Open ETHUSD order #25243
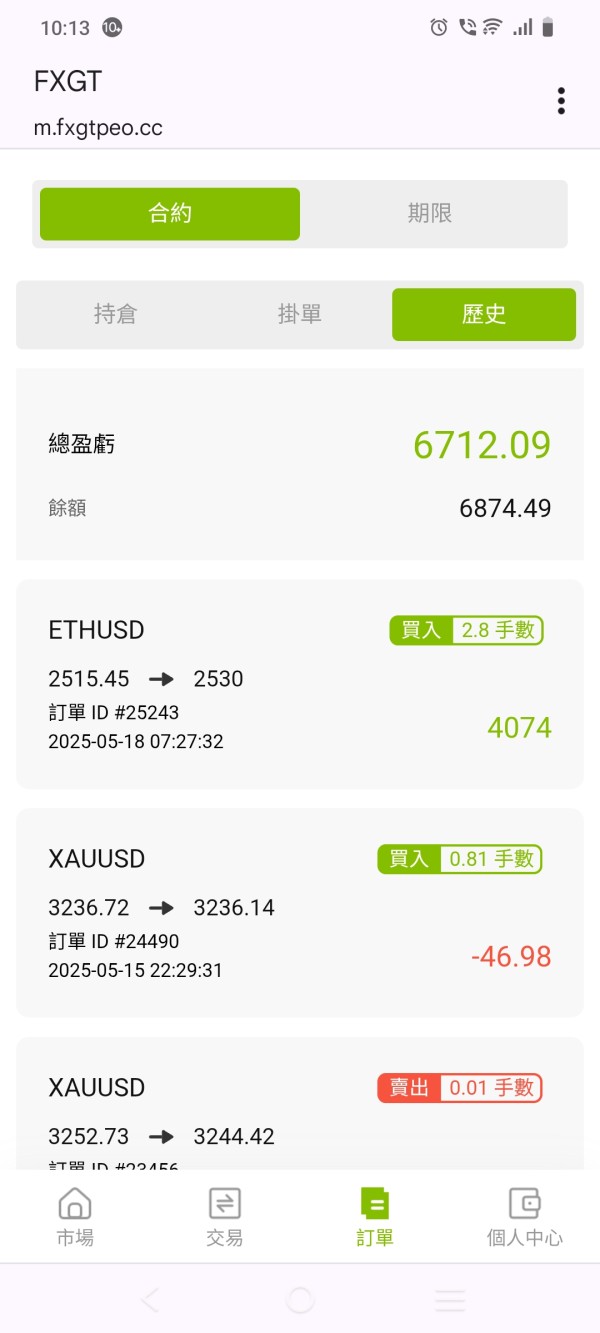The image size is (600, 1333). [x=299, y=684]
